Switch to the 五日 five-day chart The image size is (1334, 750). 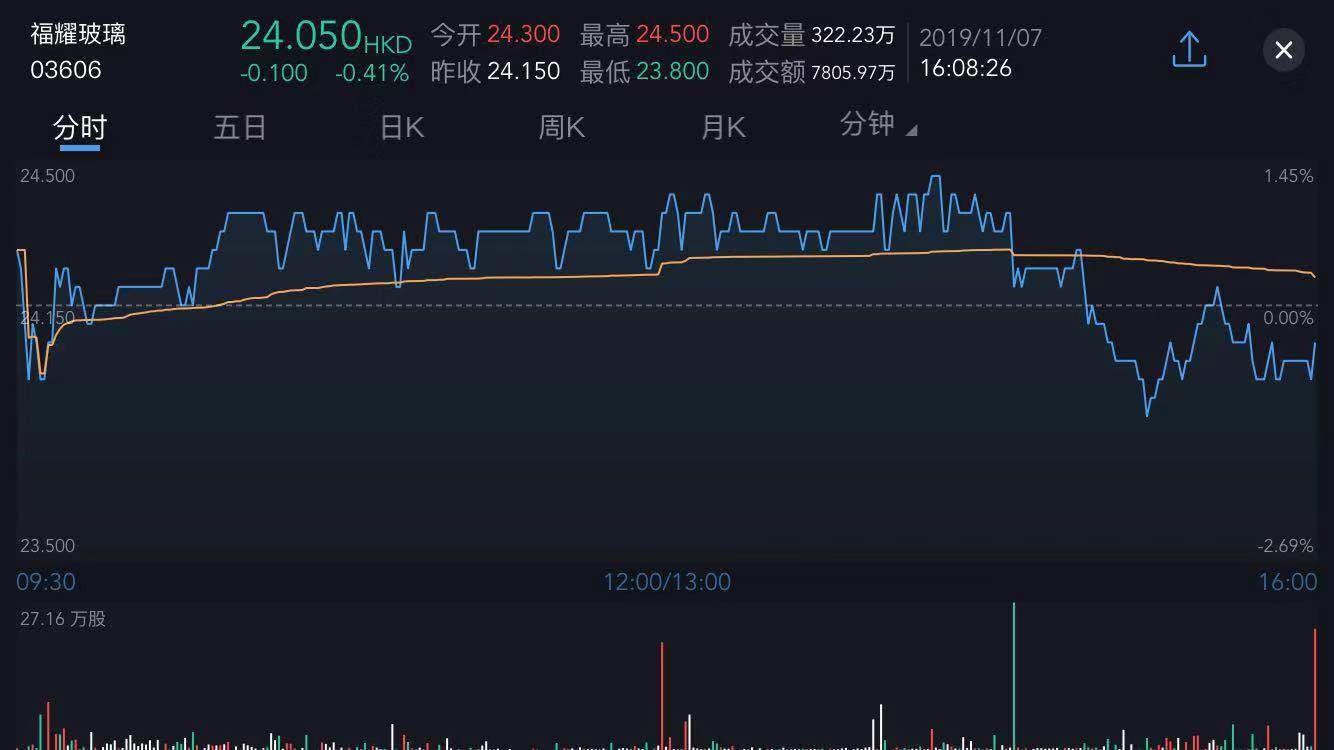[240, 128]
